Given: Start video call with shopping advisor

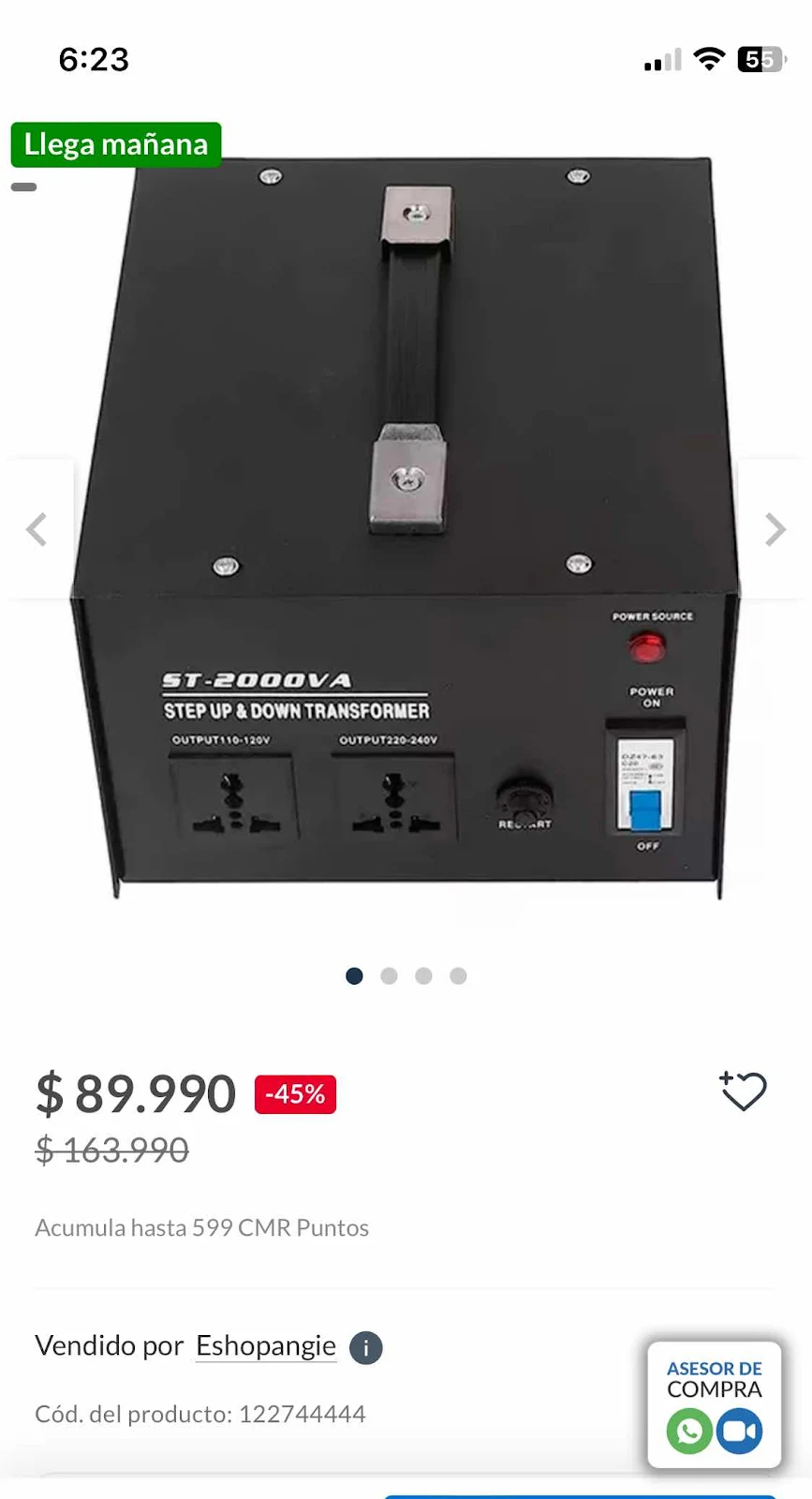Looking at the screenshot, I should coord(740,1432).
